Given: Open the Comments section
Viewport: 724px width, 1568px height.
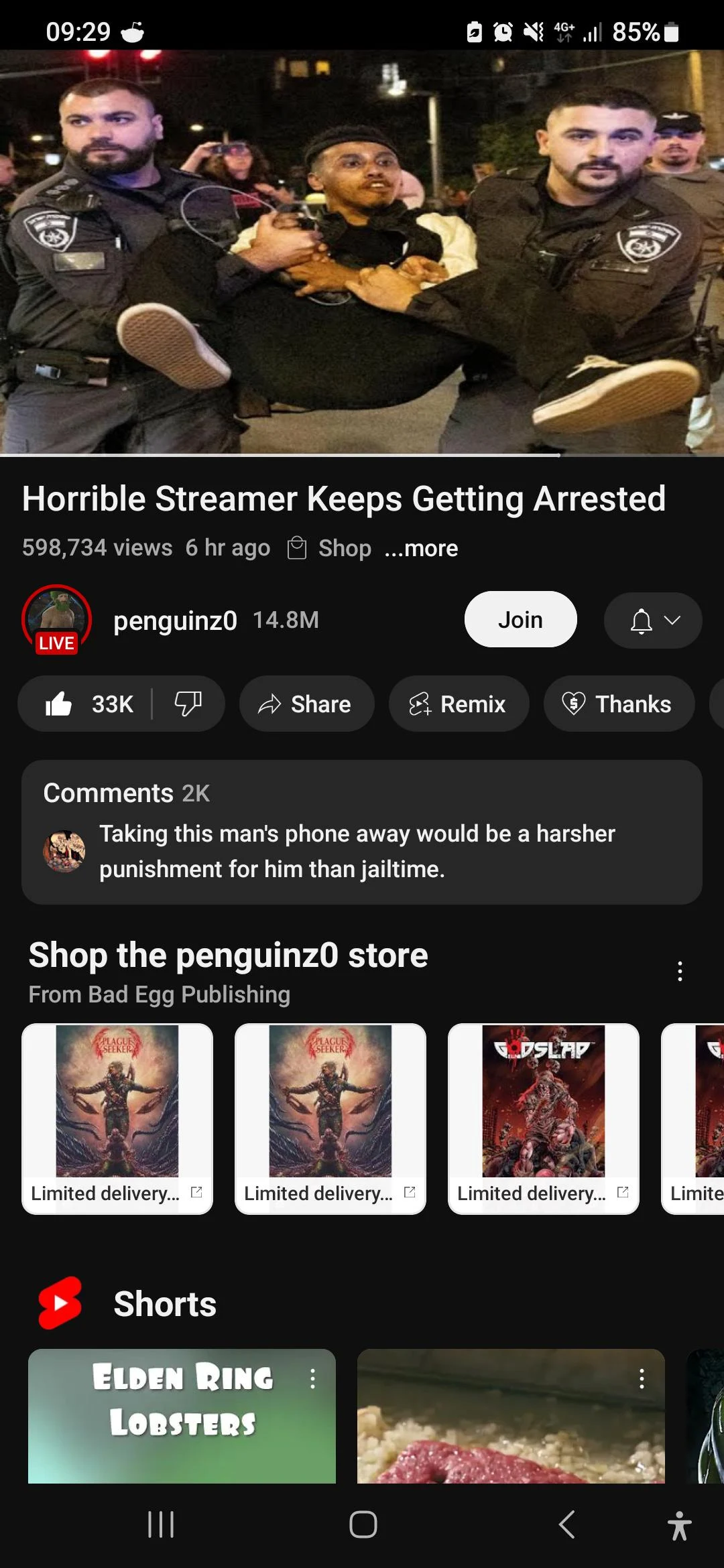Looking at the screenshot, I should click(362, 832).
